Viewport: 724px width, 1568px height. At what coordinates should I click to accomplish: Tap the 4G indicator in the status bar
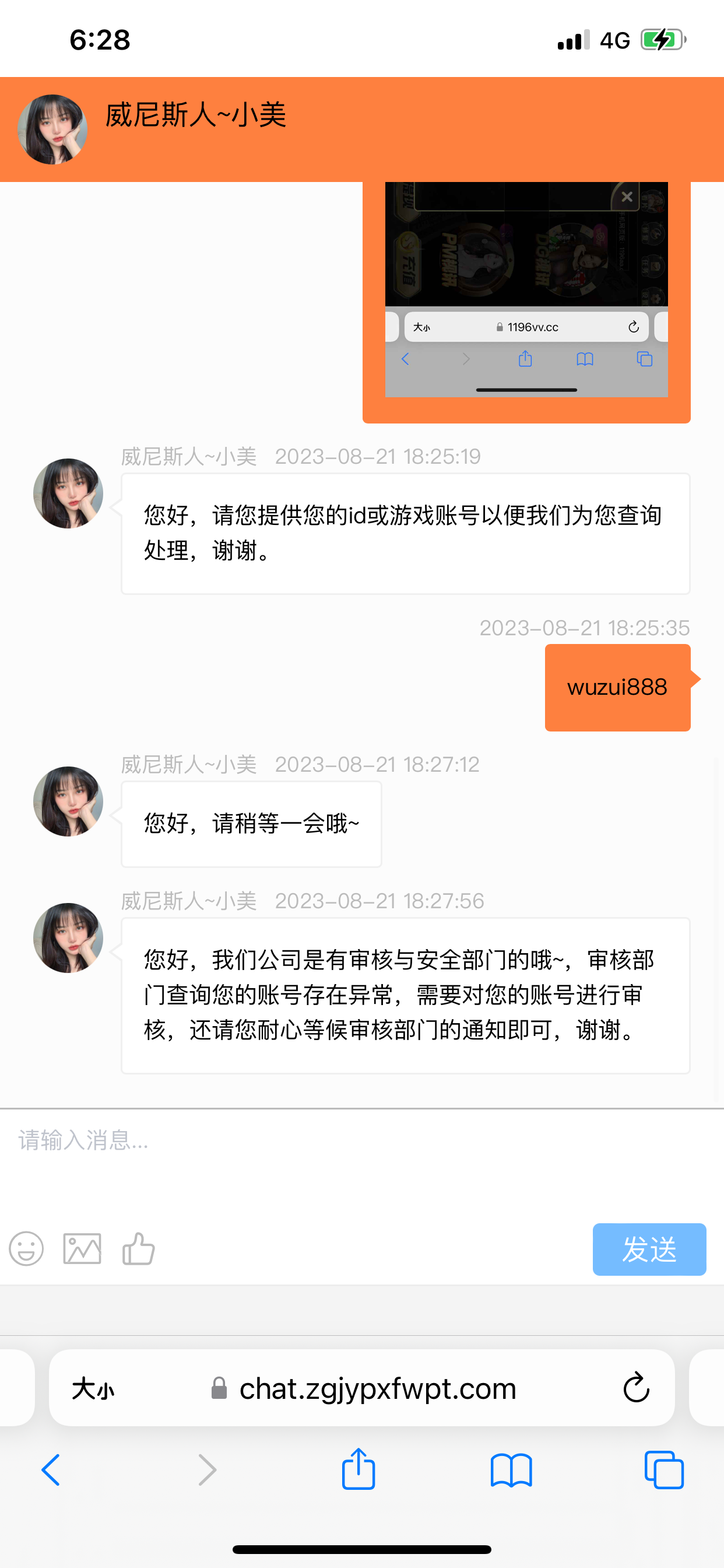(x=616, y=39)
